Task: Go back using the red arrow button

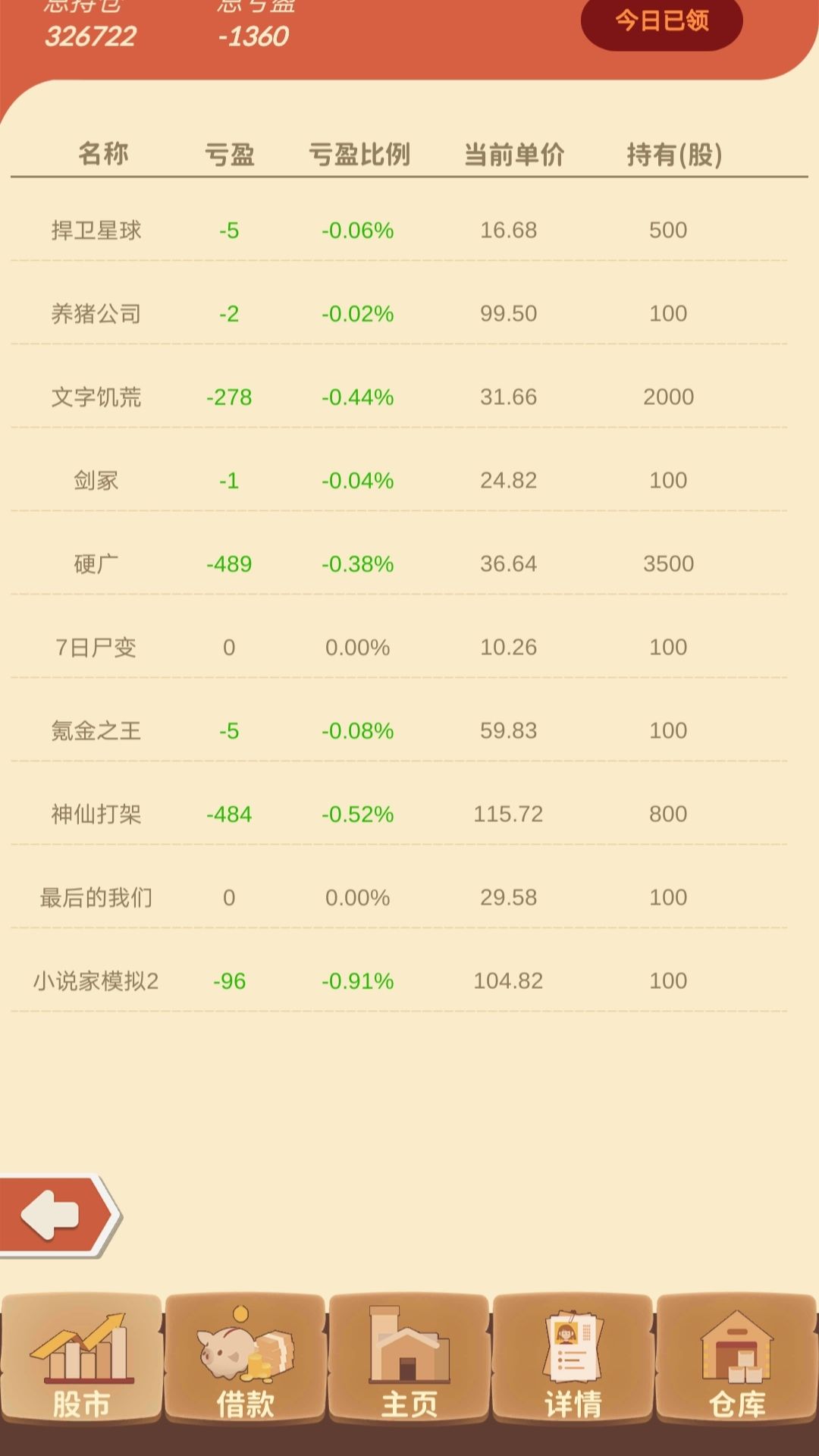Action: point(59,1216)
